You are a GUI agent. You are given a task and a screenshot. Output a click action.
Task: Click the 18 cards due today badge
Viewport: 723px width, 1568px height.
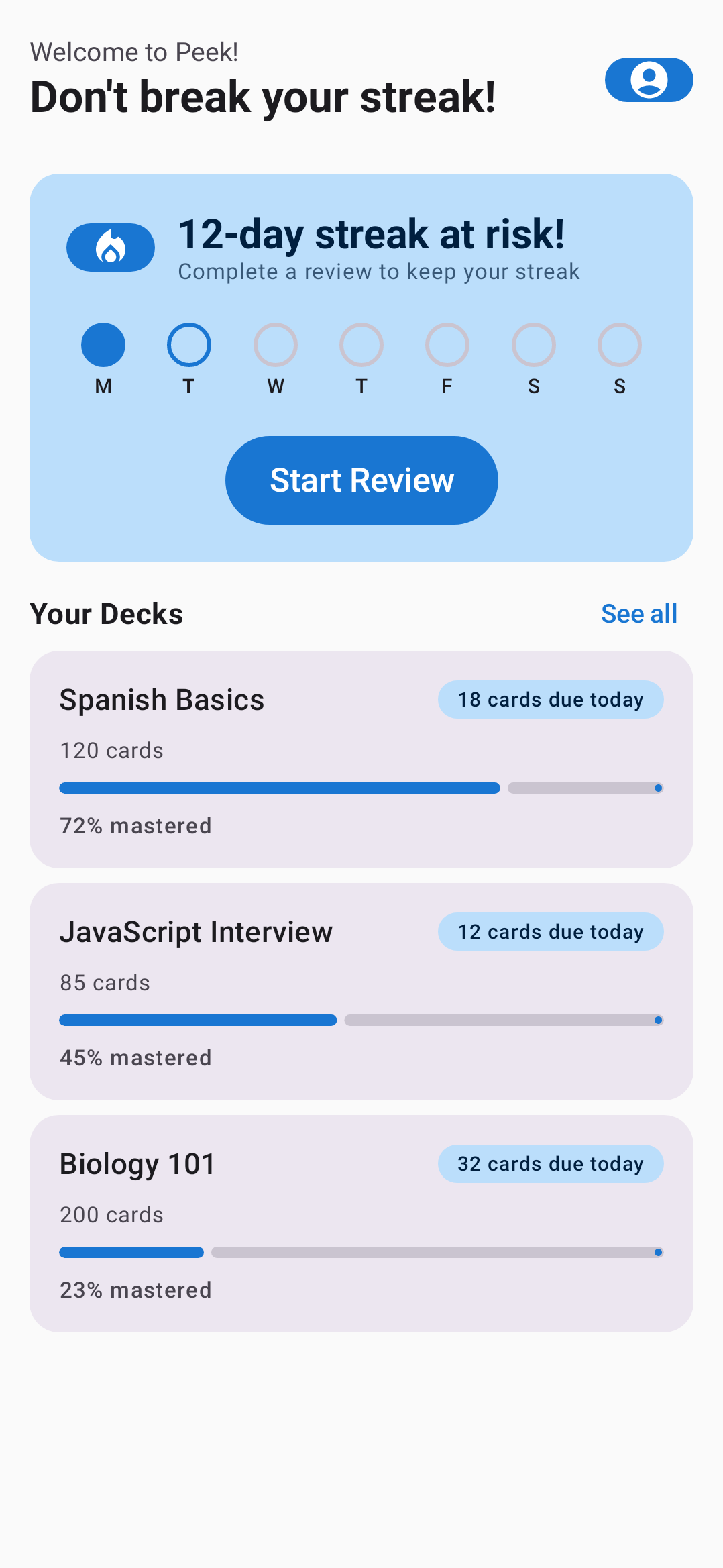click(x=550, y=699)
